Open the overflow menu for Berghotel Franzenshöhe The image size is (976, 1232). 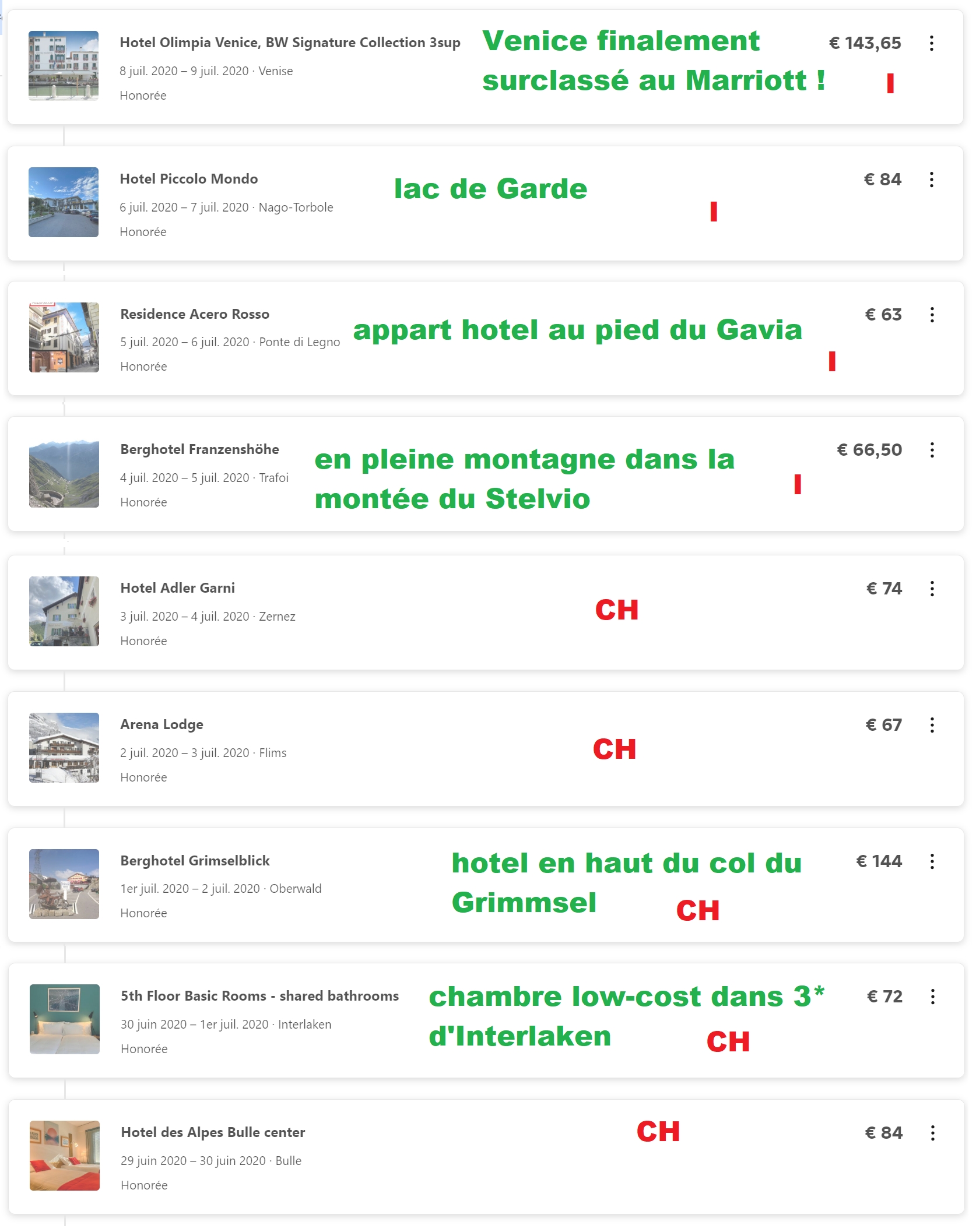pyautogui.click(x=932, y=450)
